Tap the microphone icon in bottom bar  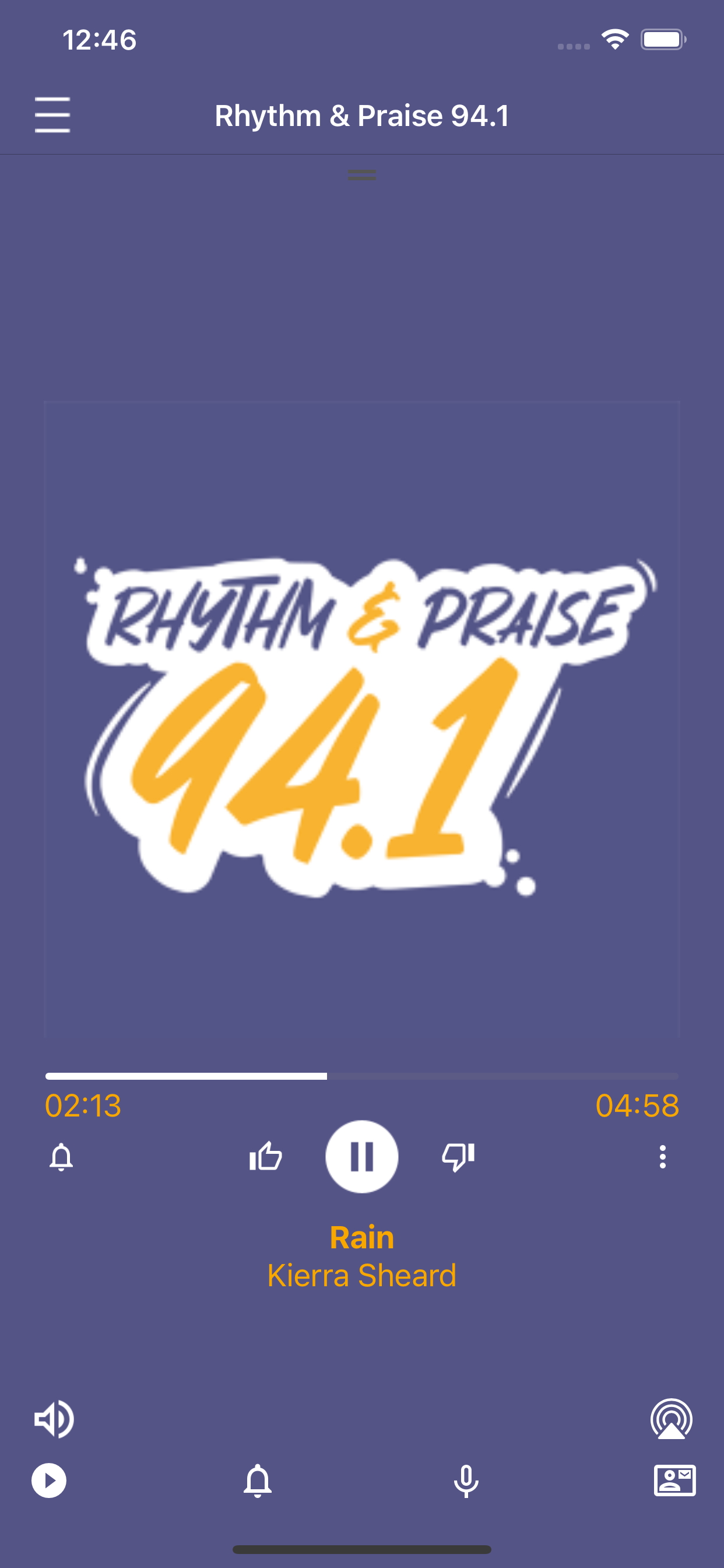point(465,1480)
